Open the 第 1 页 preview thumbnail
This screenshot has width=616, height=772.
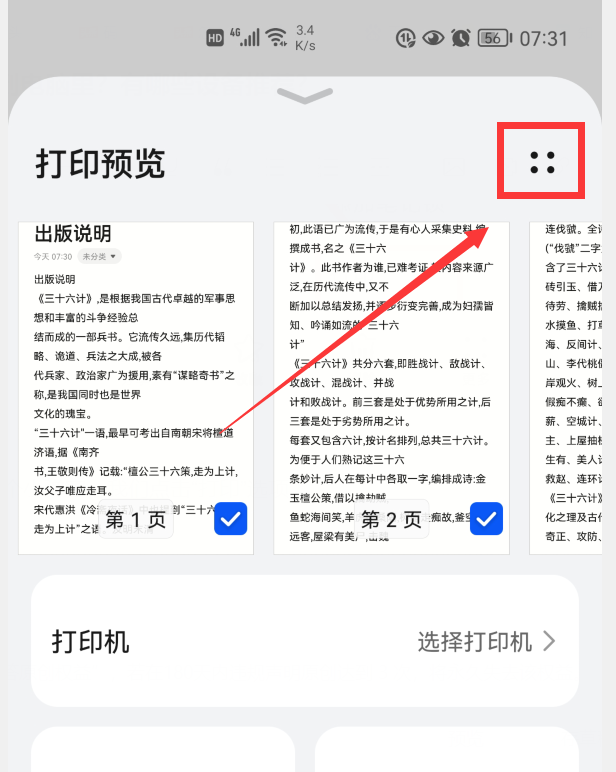135,390
